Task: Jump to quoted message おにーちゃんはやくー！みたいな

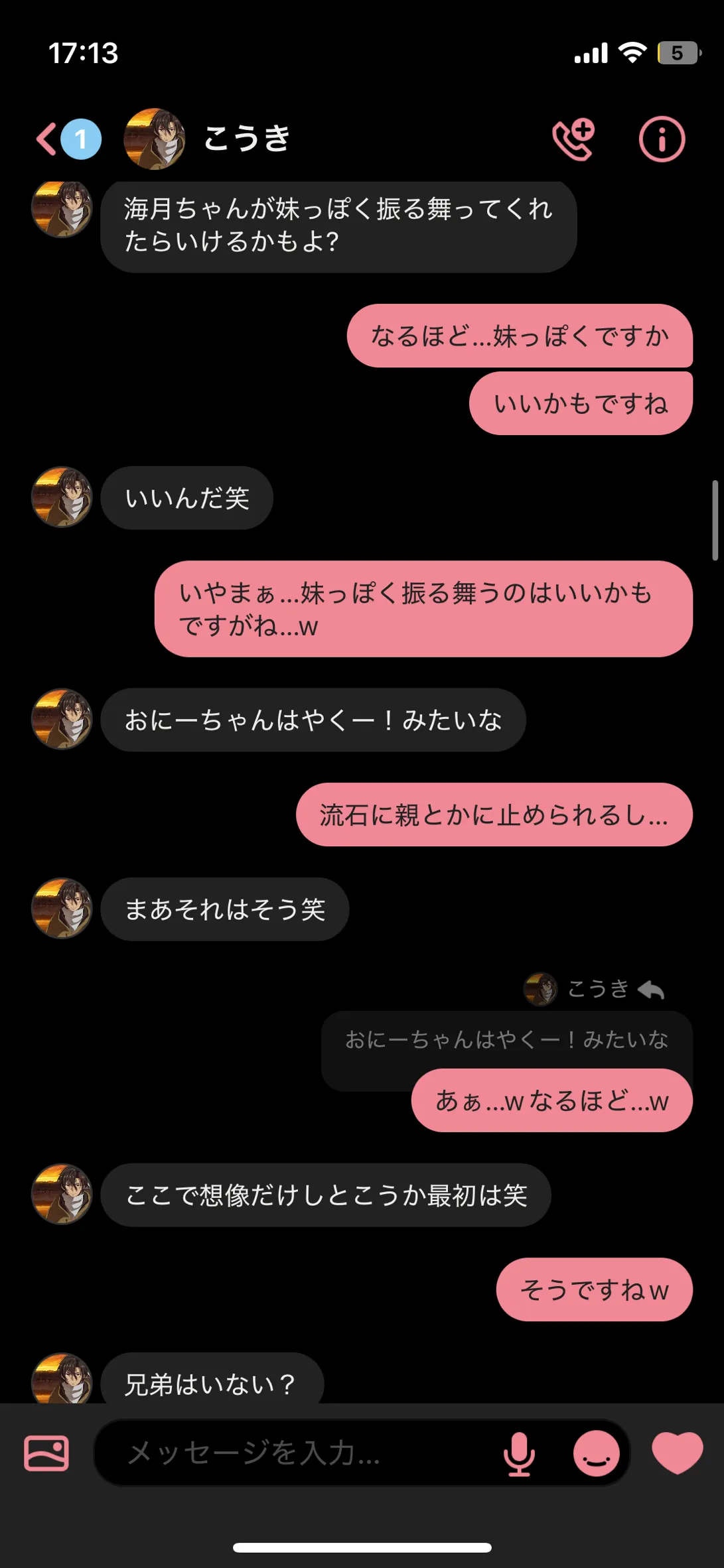Action: pyautogui.click(x=506, y=1039)
